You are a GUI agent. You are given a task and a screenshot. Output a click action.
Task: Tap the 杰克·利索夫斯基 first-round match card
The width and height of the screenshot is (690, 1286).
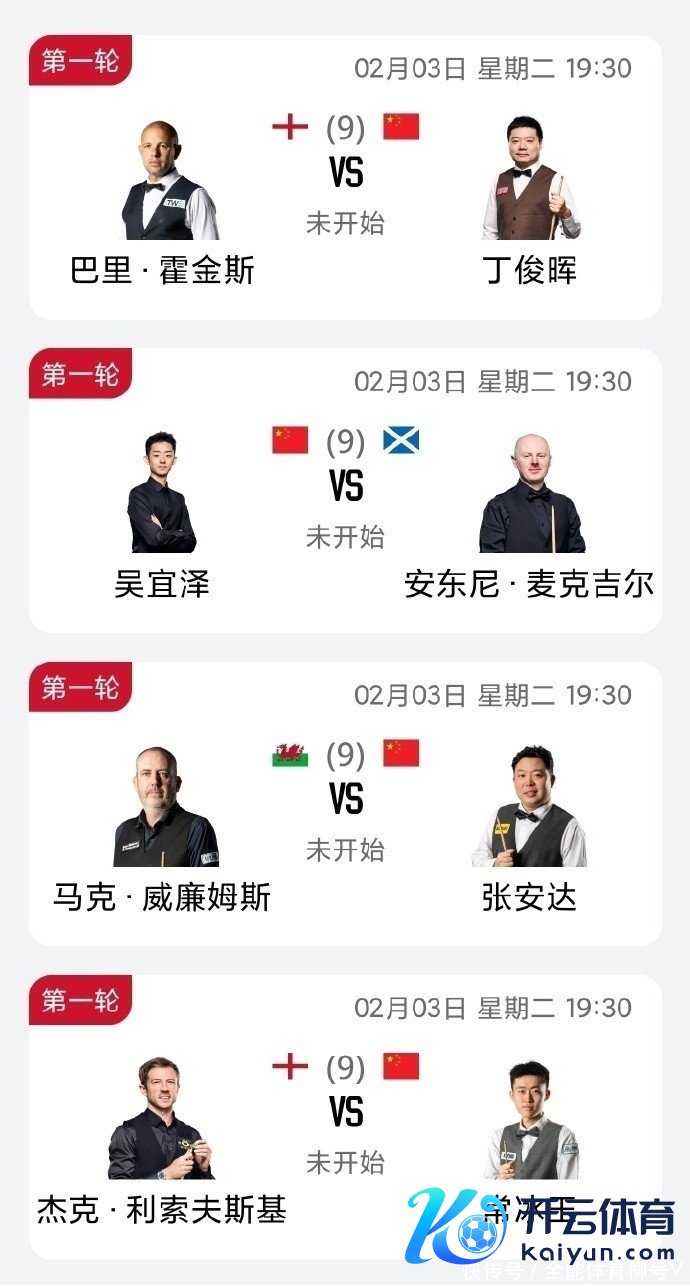[345, 1115]
